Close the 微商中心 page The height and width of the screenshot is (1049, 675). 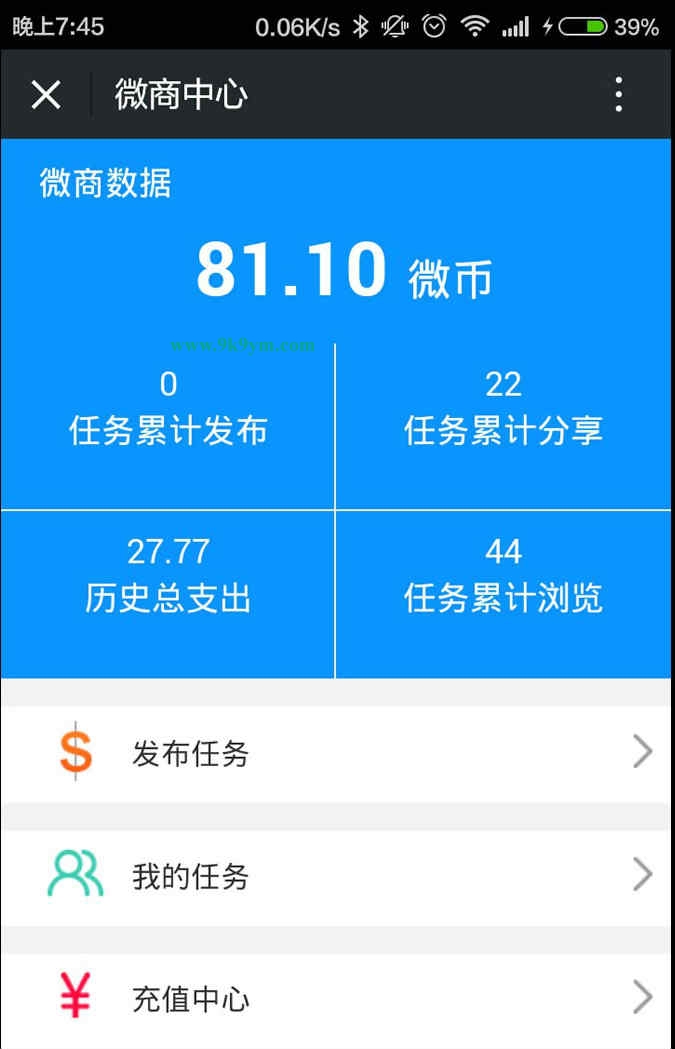[46, 95]
